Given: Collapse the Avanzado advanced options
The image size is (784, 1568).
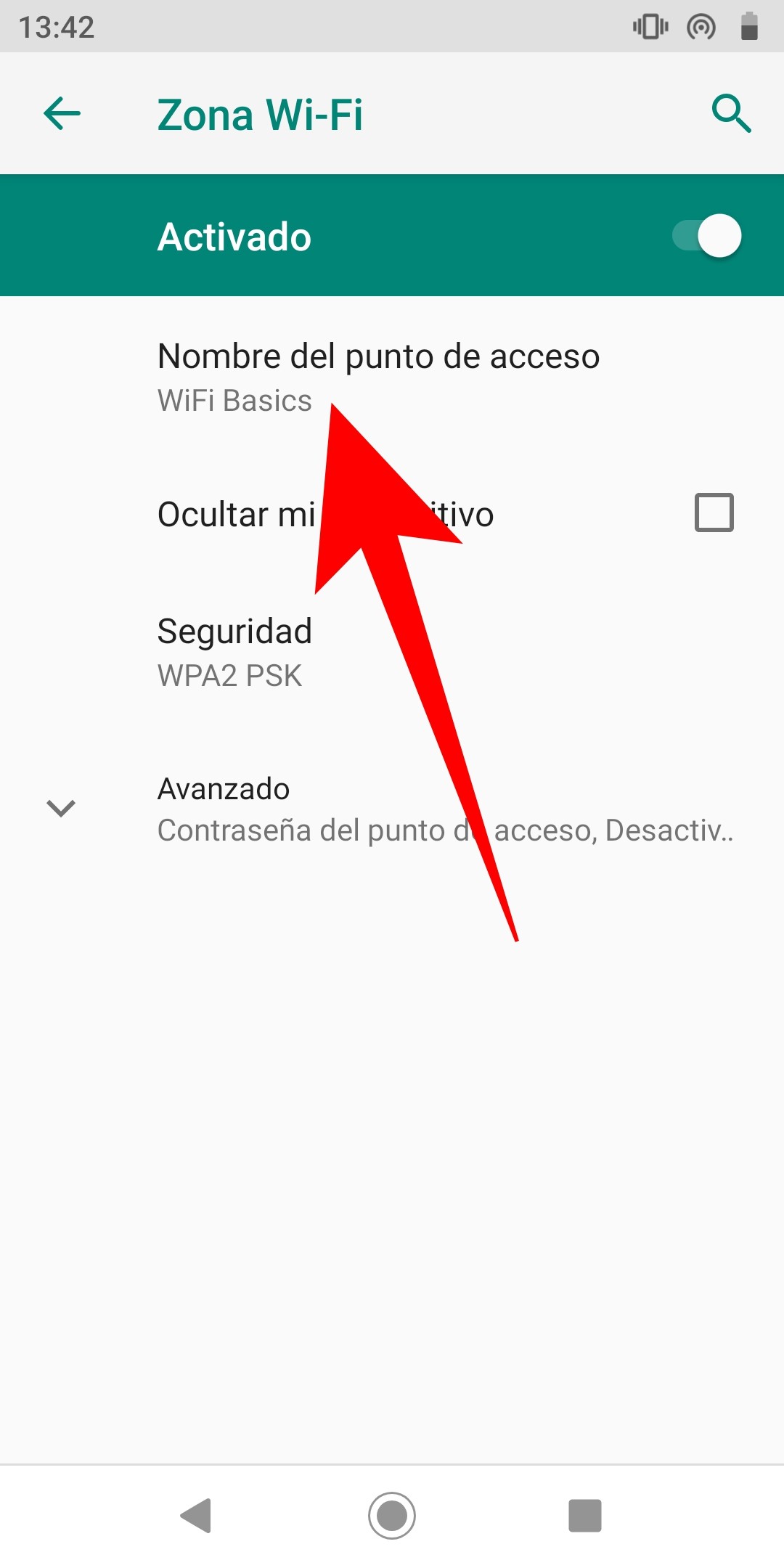Looking at the screenshot, I should [x=61, y=808].
